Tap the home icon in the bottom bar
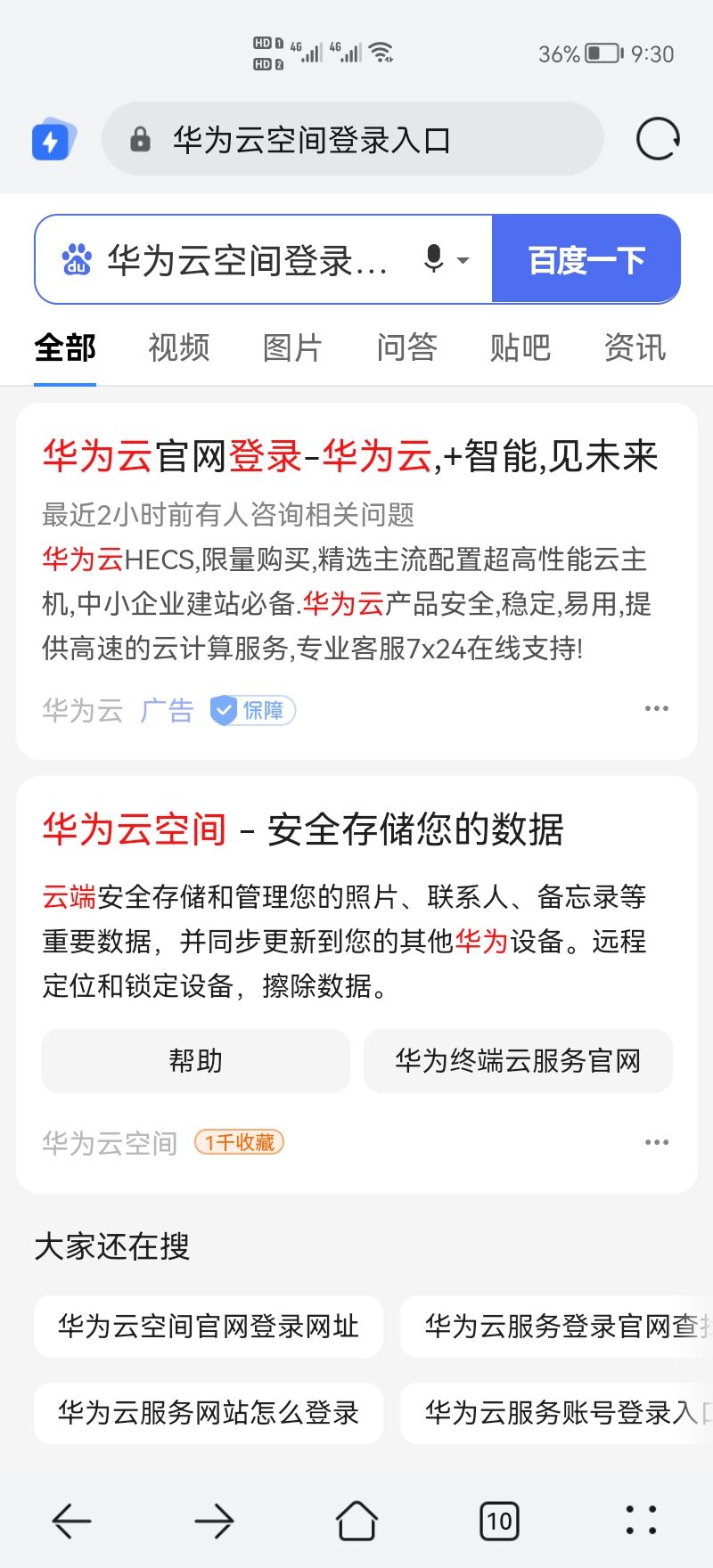 356,1521
